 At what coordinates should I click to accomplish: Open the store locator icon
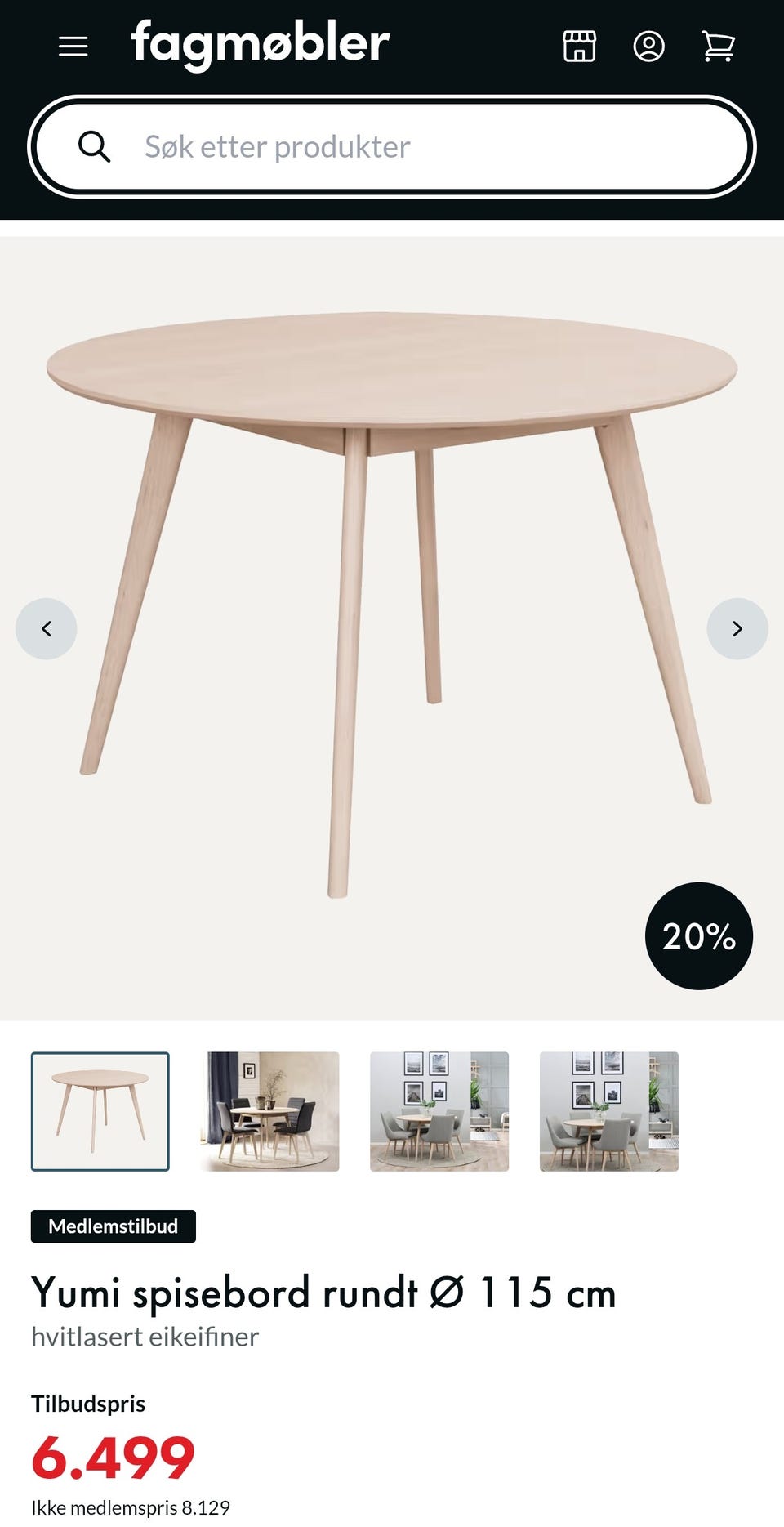(580, 47)
